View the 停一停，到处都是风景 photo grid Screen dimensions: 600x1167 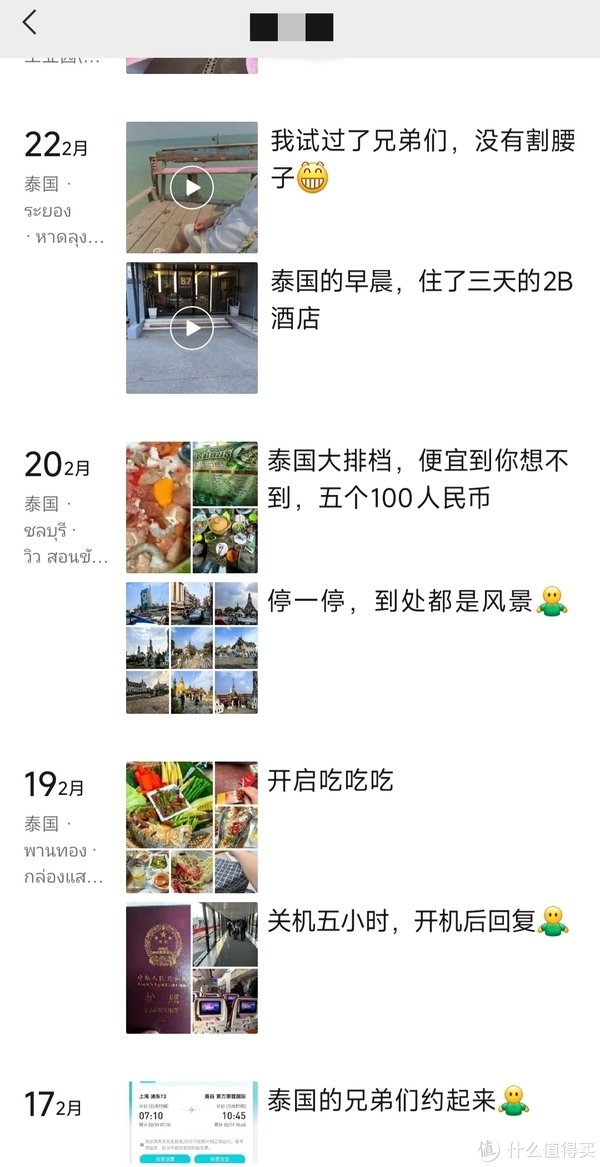[x=191, y=647]
